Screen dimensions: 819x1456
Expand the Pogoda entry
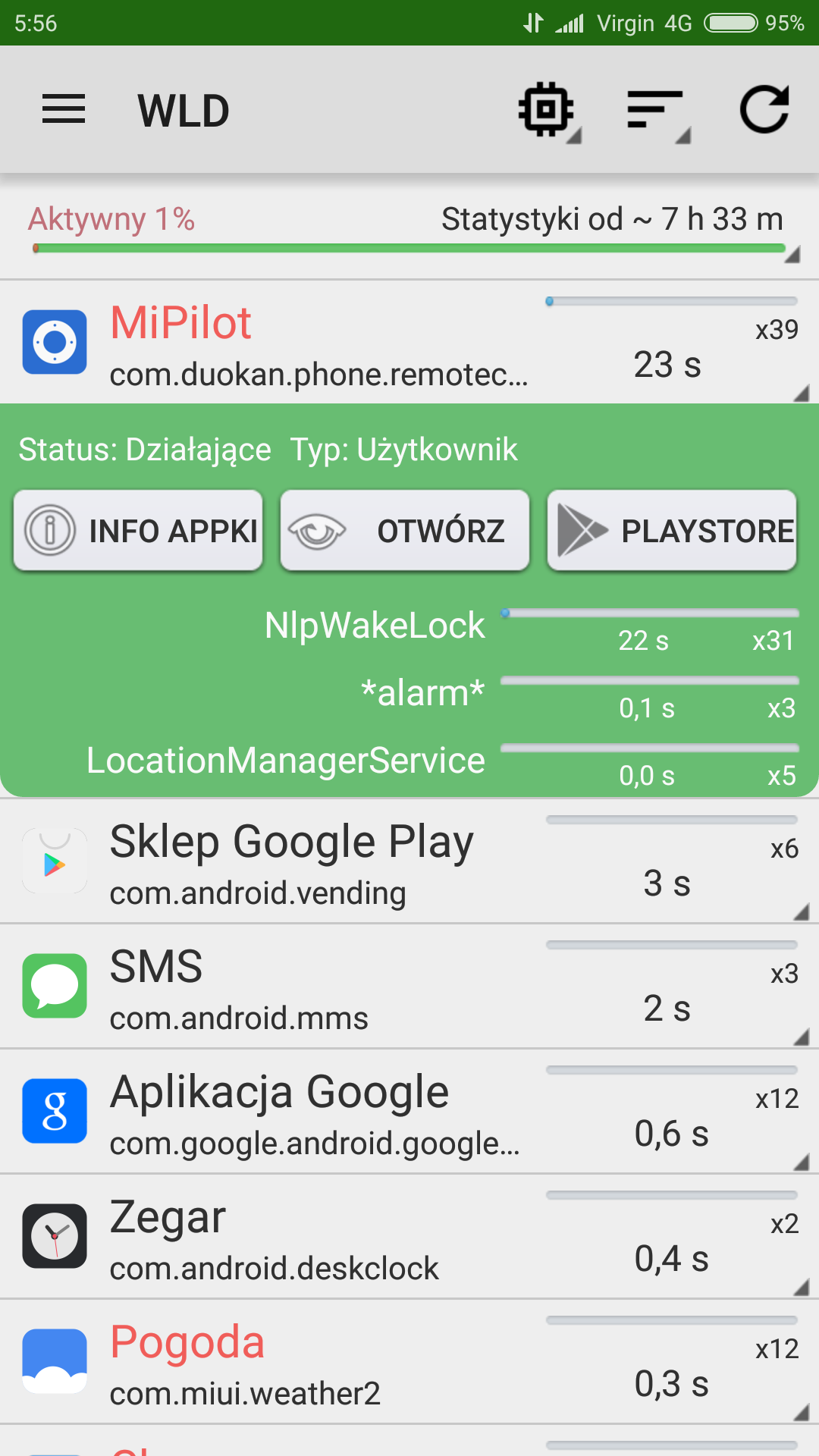409,1363
